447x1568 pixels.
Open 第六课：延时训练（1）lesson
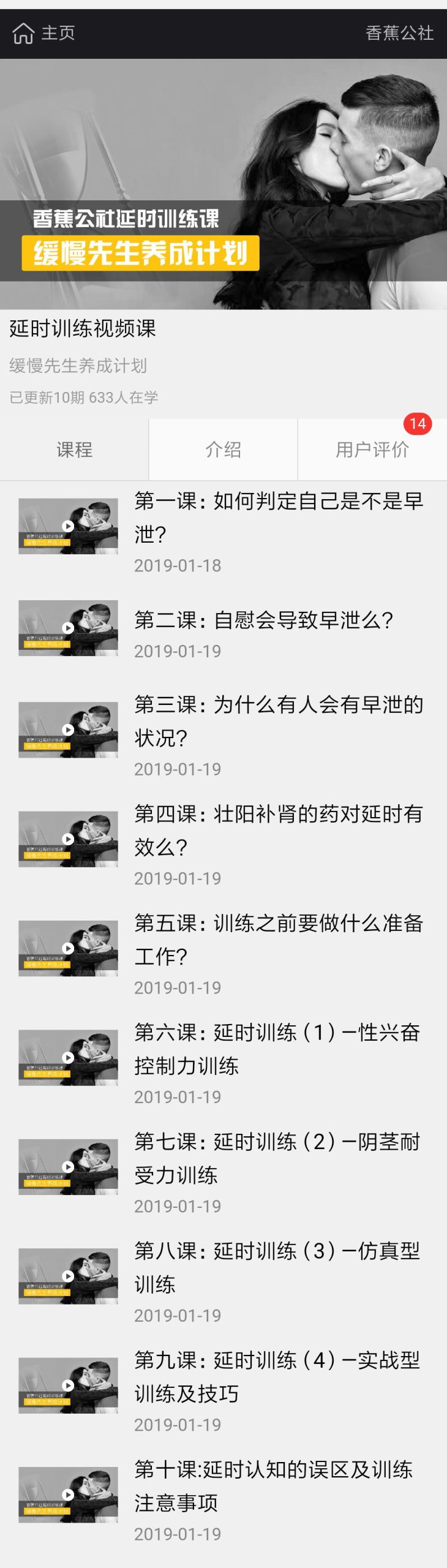[278, 1049]
